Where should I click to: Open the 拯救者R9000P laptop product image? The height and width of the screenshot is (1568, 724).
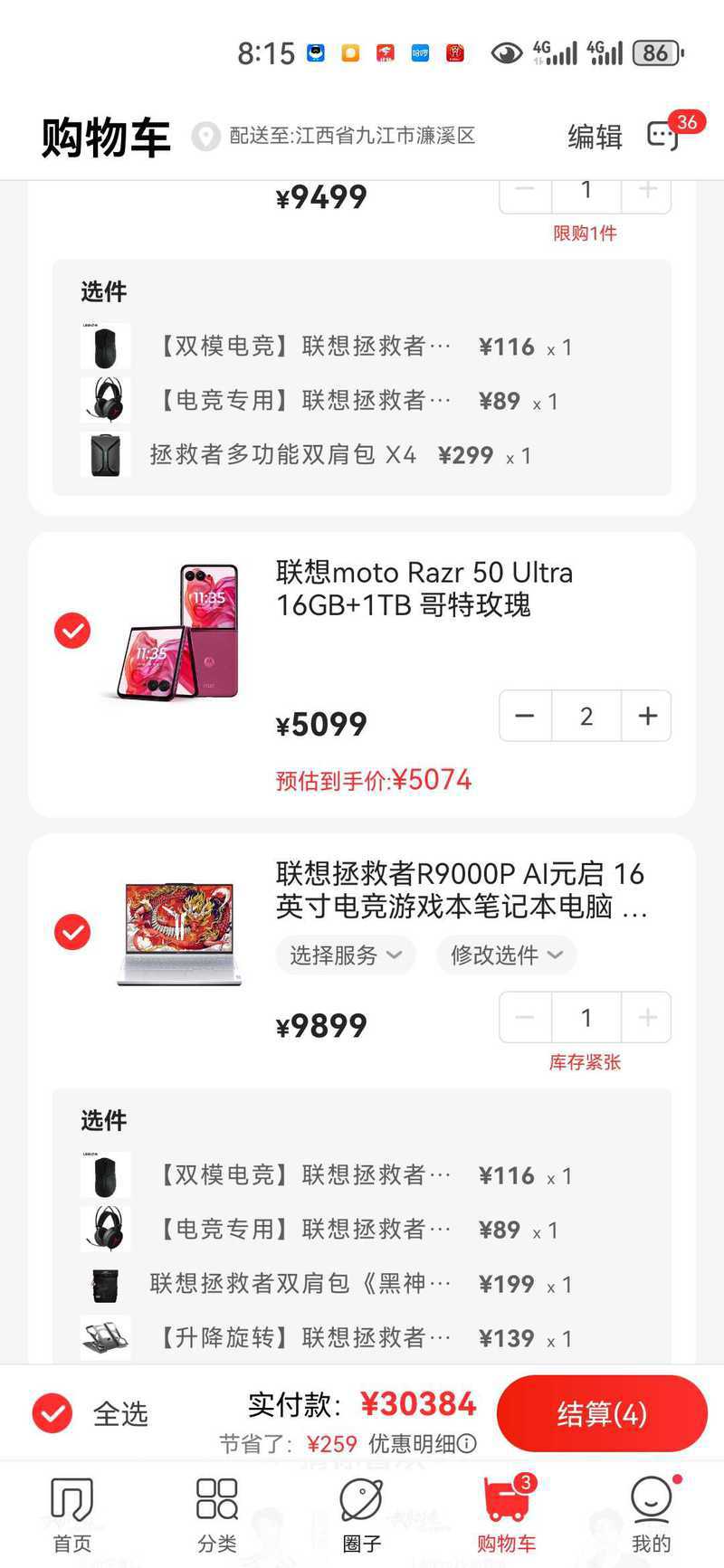pos(179,932)
